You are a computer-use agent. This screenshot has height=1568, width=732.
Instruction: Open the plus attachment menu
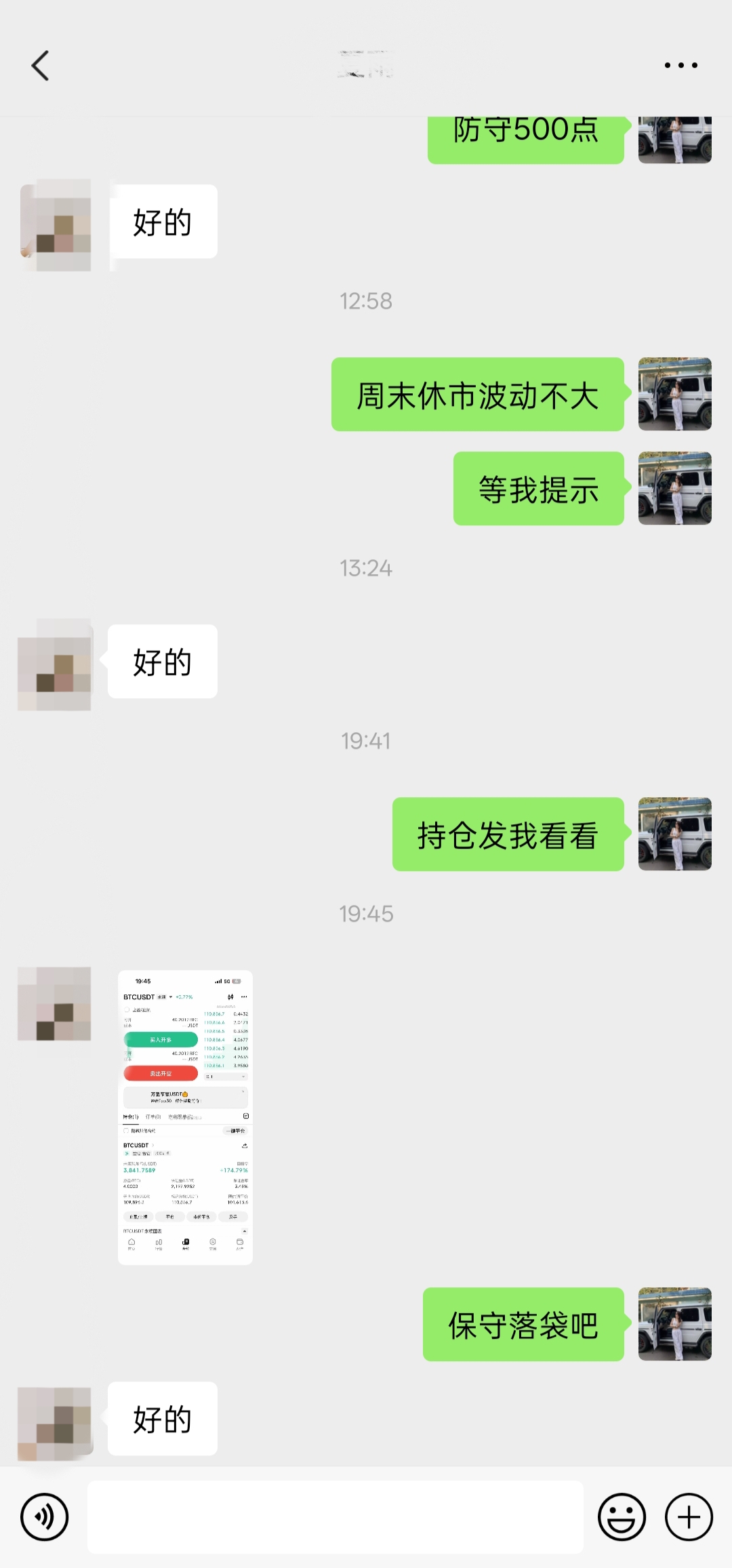tap(689, 1516)
